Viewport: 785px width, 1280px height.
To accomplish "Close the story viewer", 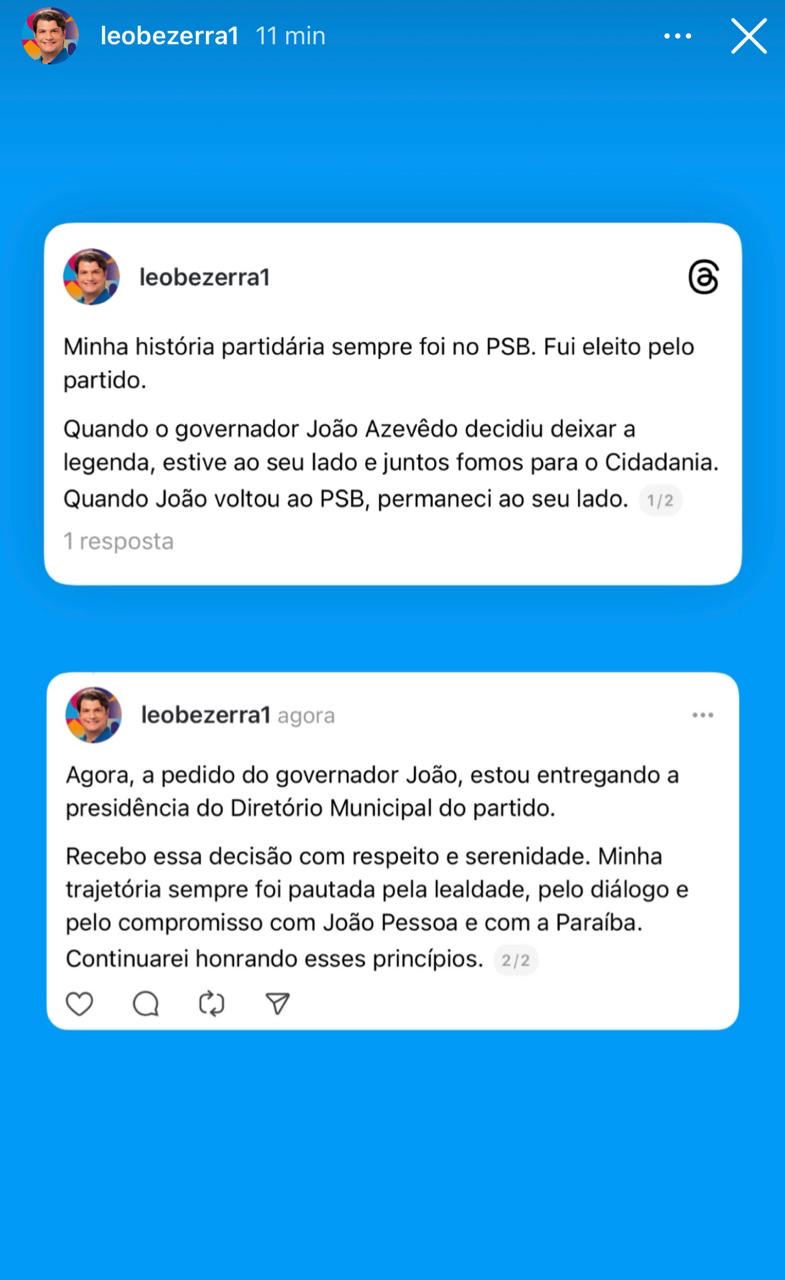I will 748,36.
